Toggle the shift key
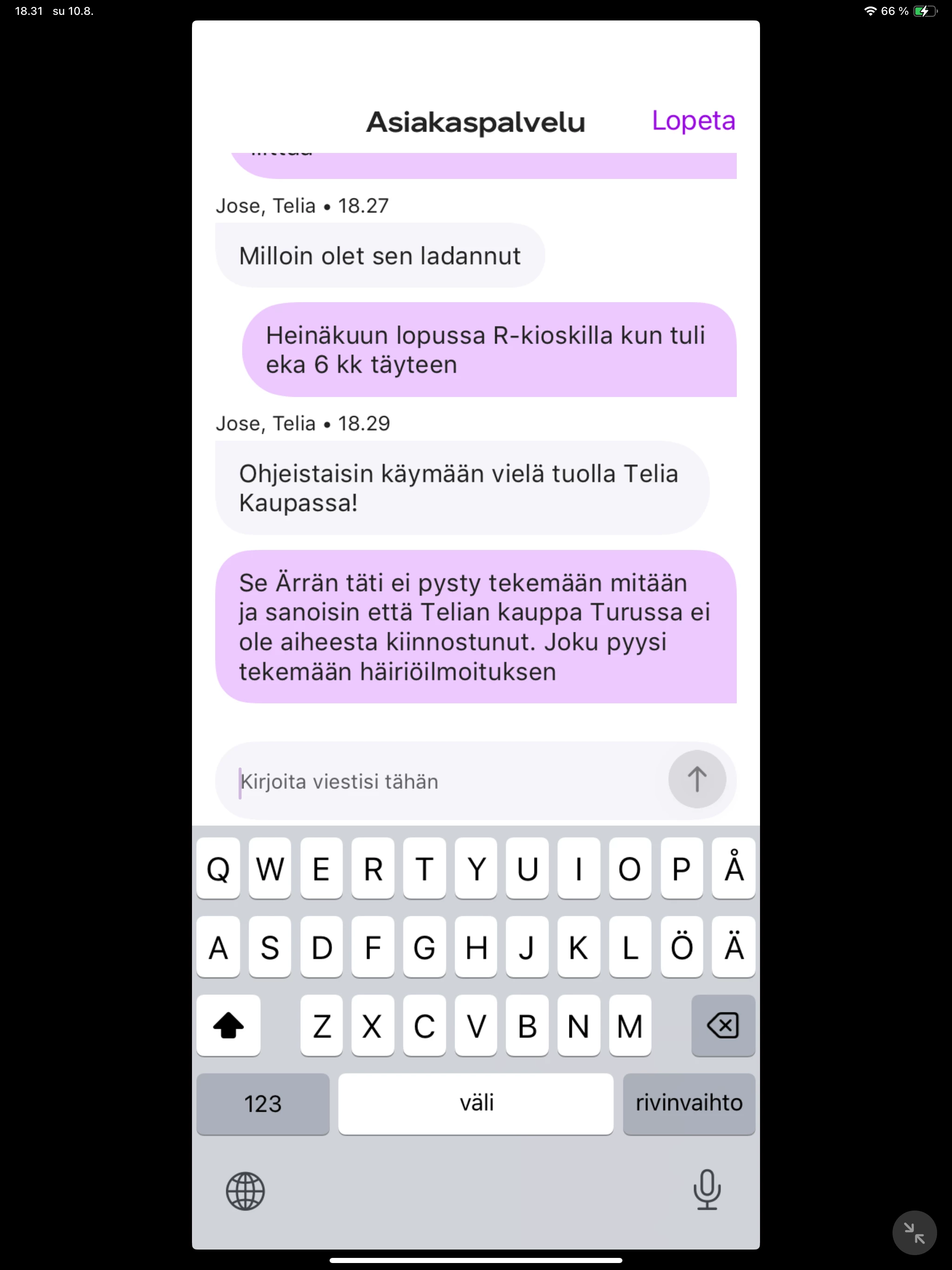Image resolution: width=952 pixels, height=1270 pixels. click(229, 1025)
